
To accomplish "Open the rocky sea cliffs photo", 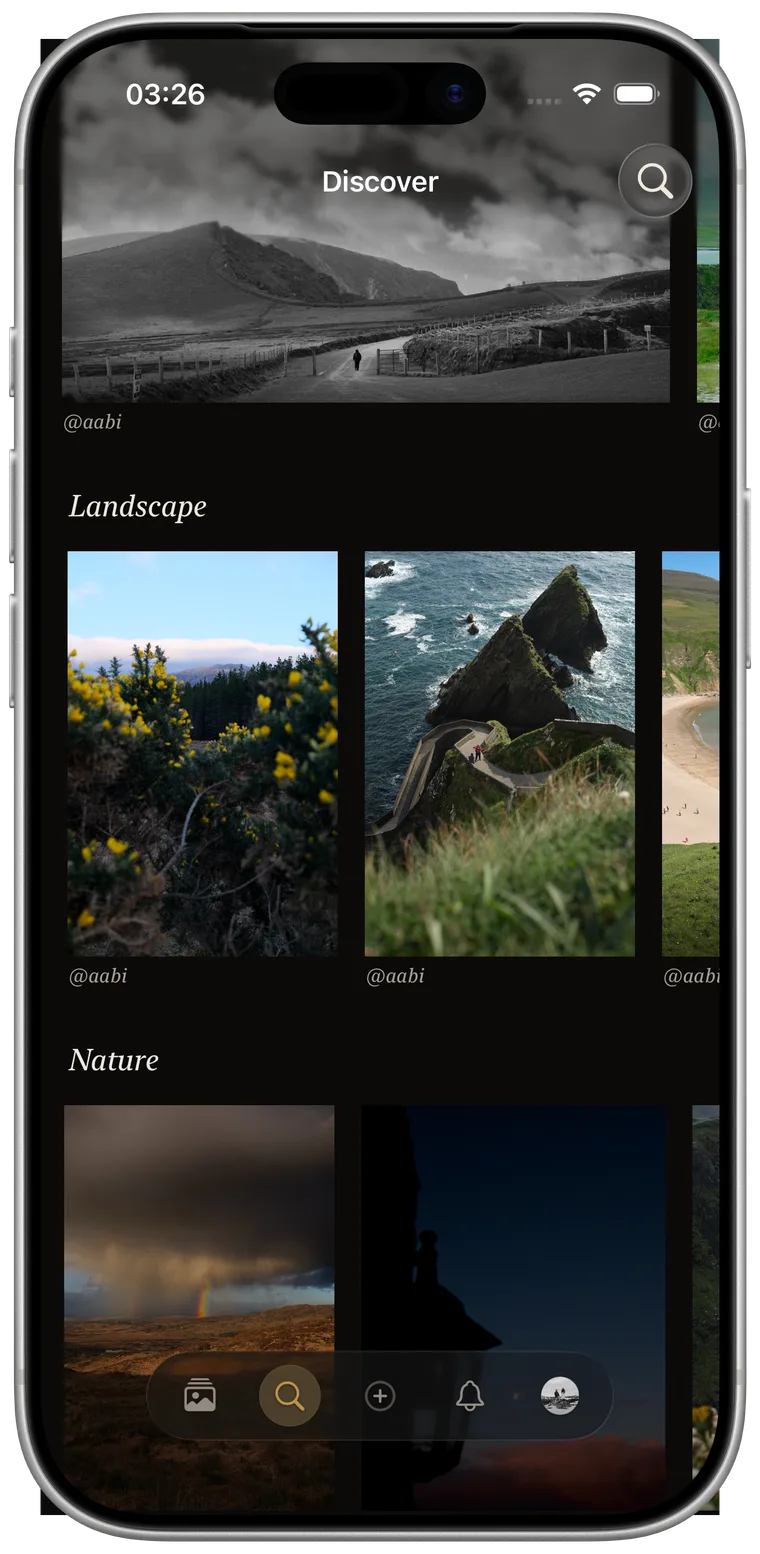I will click(x=500, y=753).
